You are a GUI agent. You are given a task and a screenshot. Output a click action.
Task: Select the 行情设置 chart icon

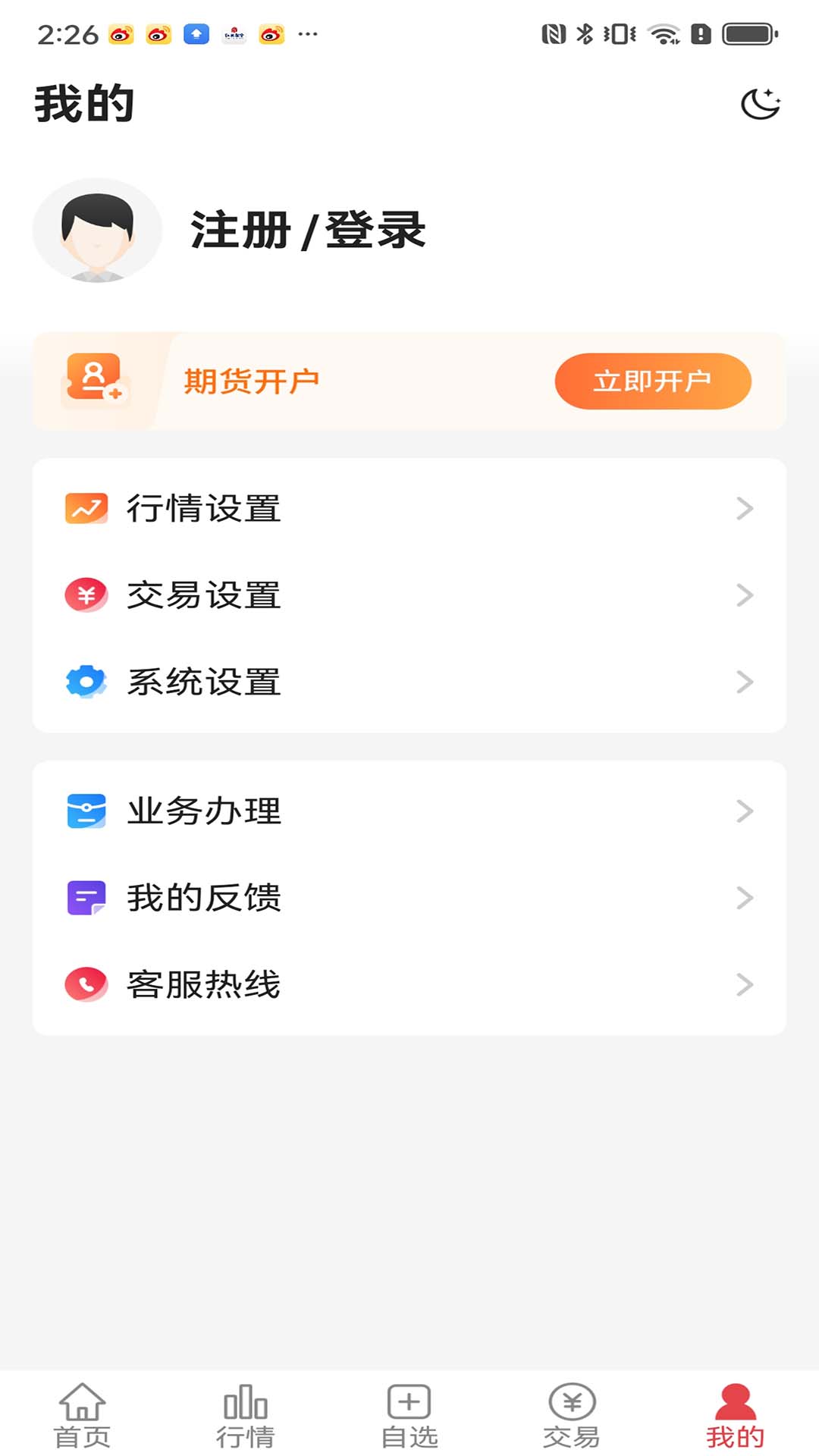tap(86, 508)
